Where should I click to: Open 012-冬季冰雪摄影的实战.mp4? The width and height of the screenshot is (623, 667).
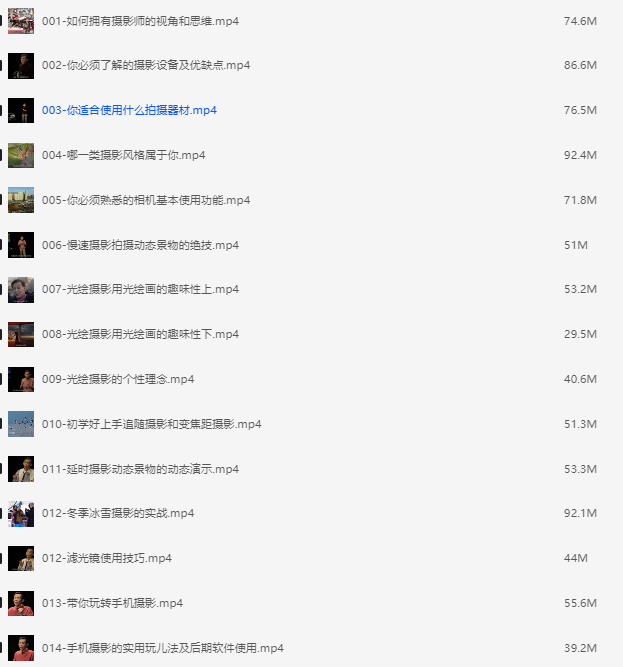coord(118,513)
